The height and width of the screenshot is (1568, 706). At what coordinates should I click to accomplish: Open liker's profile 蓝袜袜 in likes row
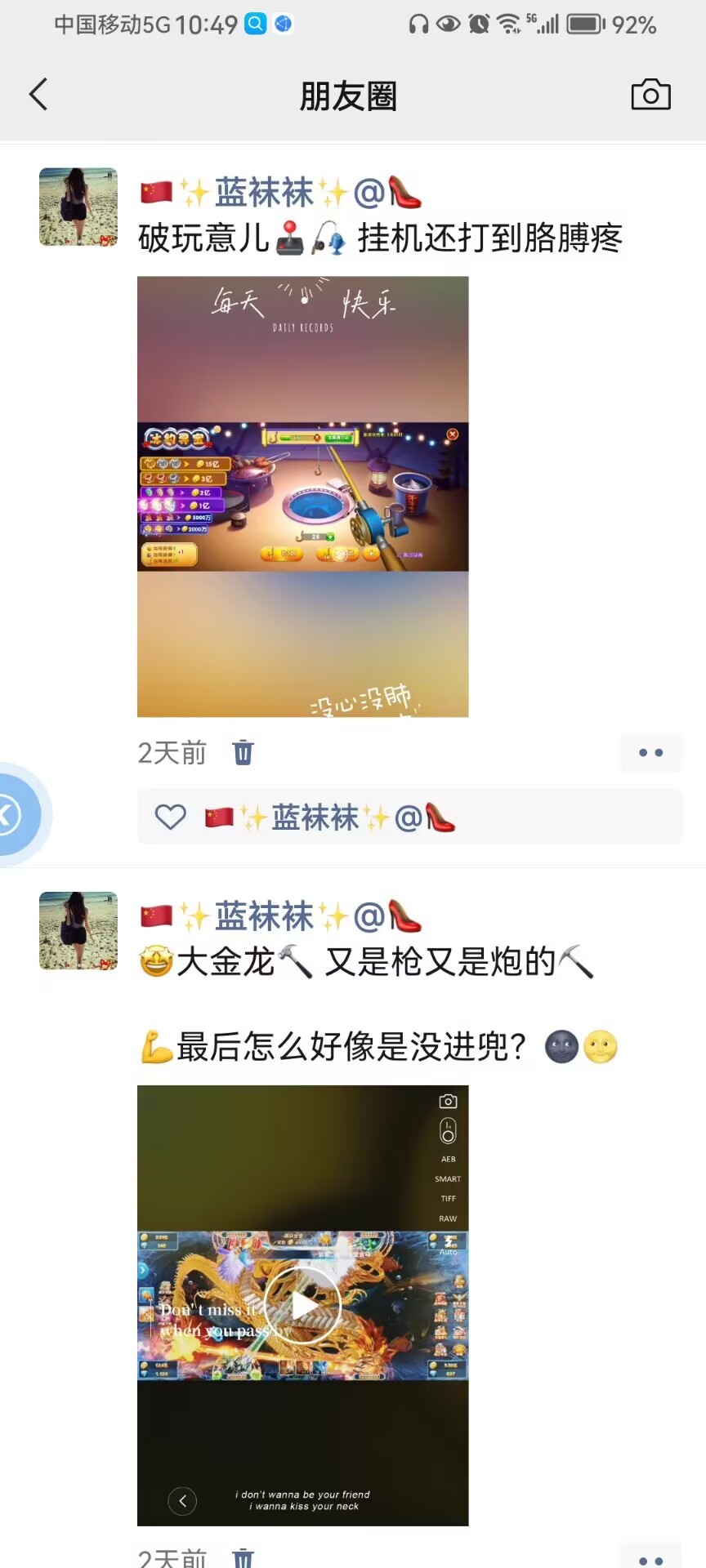point(329,817)
